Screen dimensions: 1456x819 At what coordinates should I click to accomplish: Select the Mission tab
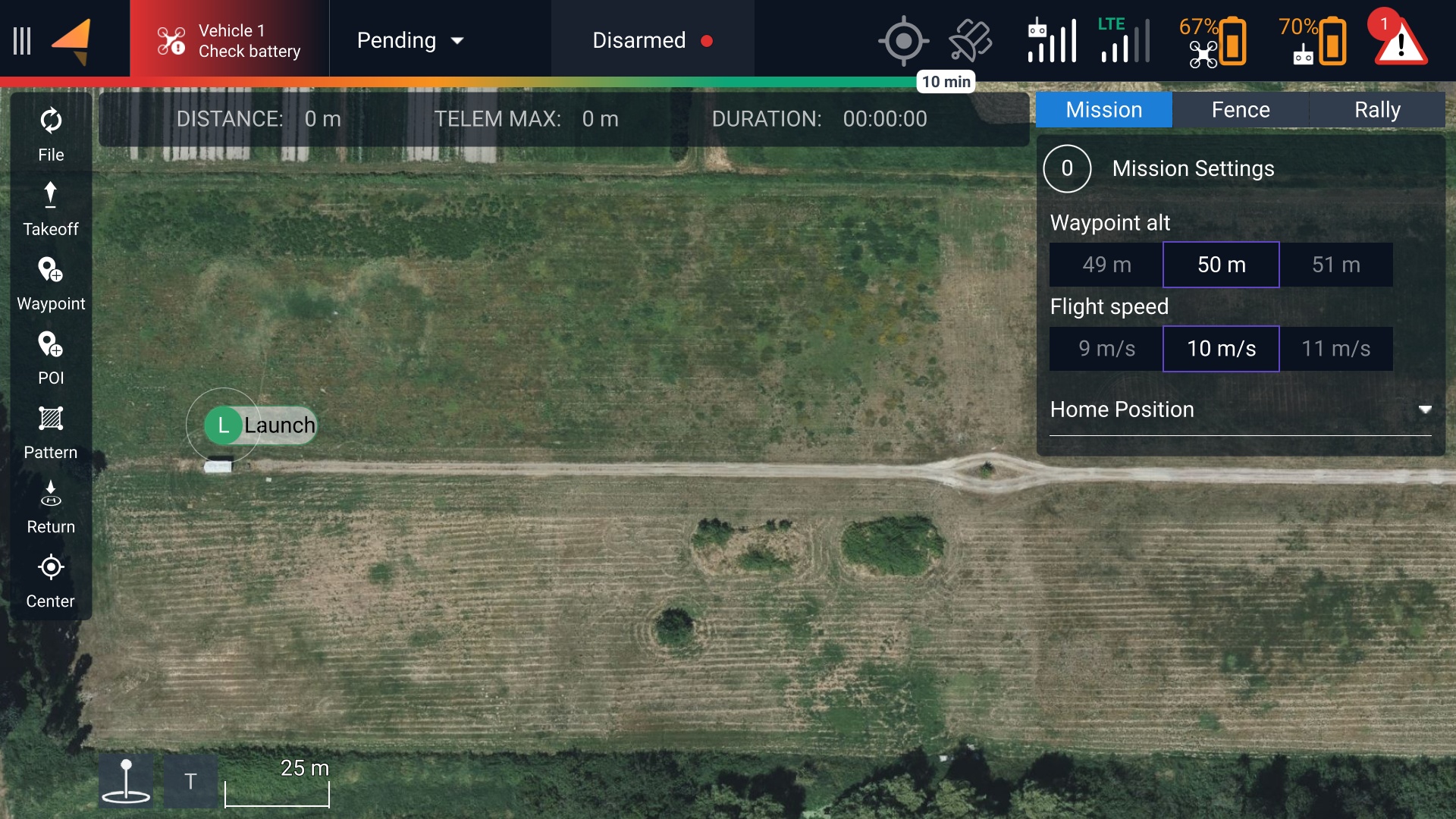coord(1103,110)
